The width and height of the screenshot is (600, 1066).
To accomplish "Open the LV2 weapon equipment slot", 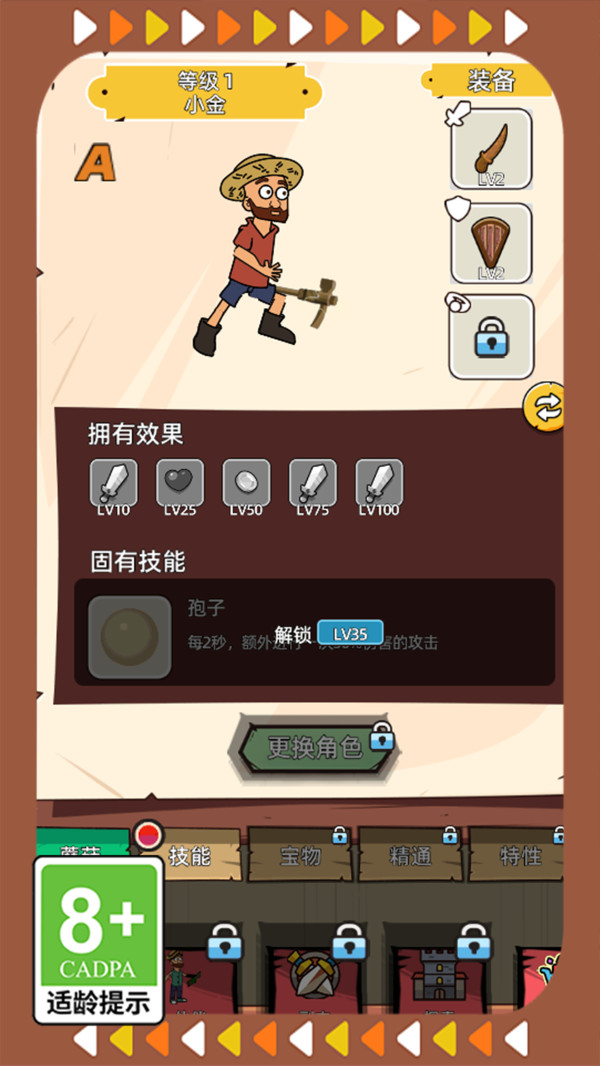I will tap(491, 148).
